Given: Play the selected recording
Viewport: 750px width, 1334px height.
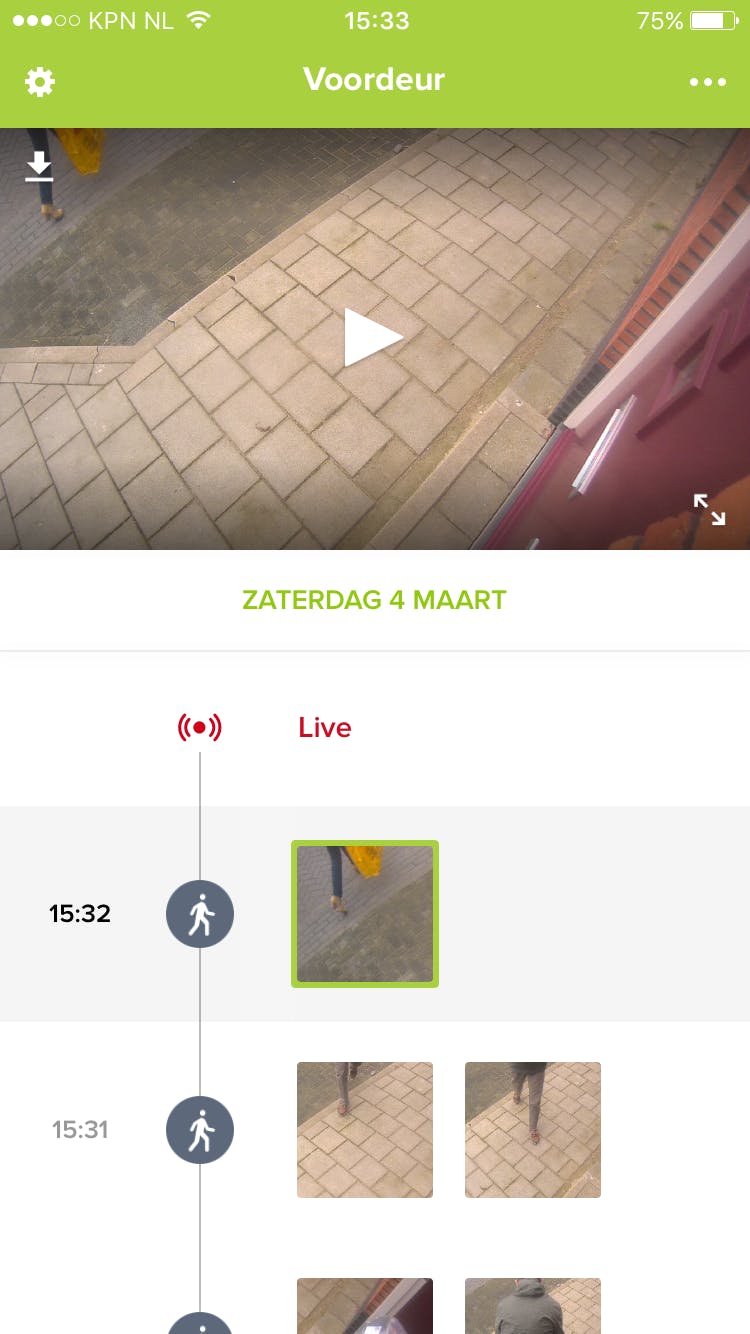Looking at the screenshot, I should point(372,337).
